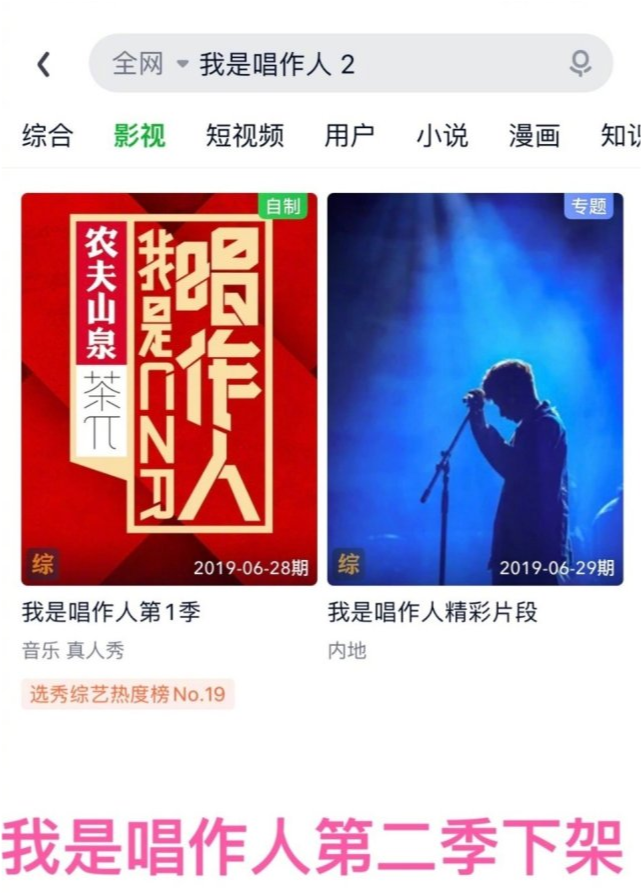This screenshot has height=893, width=641.
Task: Select the 影视 tab
Action: [x=139, y=136]
